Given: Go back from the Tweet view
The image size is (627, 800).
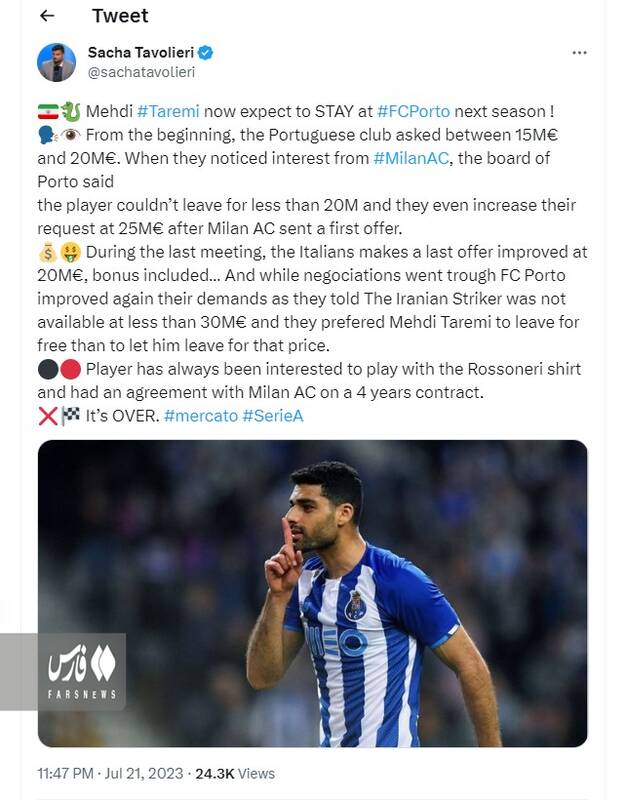Looking at the screenshot, I should tap(47, 16).
